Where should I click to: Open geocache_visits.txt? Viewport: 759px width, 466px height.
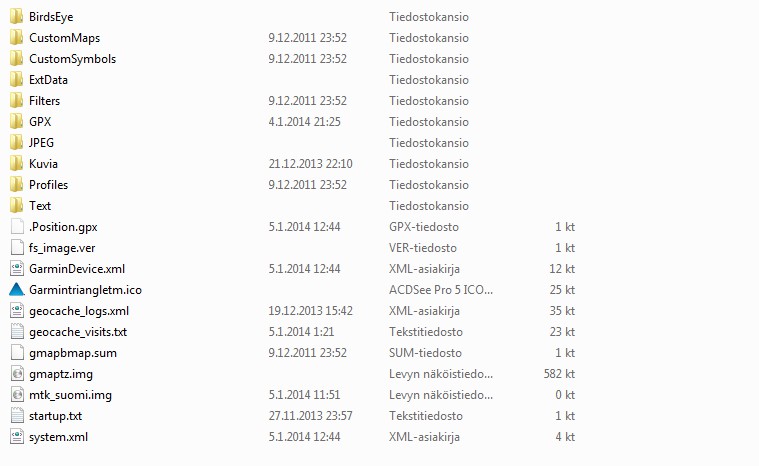click(77, 332)
